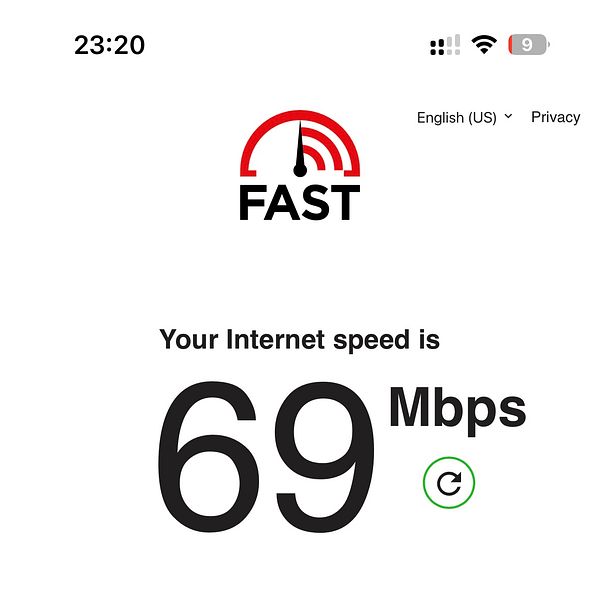This screenshot has width=600, height=600.
Task: Open the English (US) language dropdown
Action: (464, 117)
